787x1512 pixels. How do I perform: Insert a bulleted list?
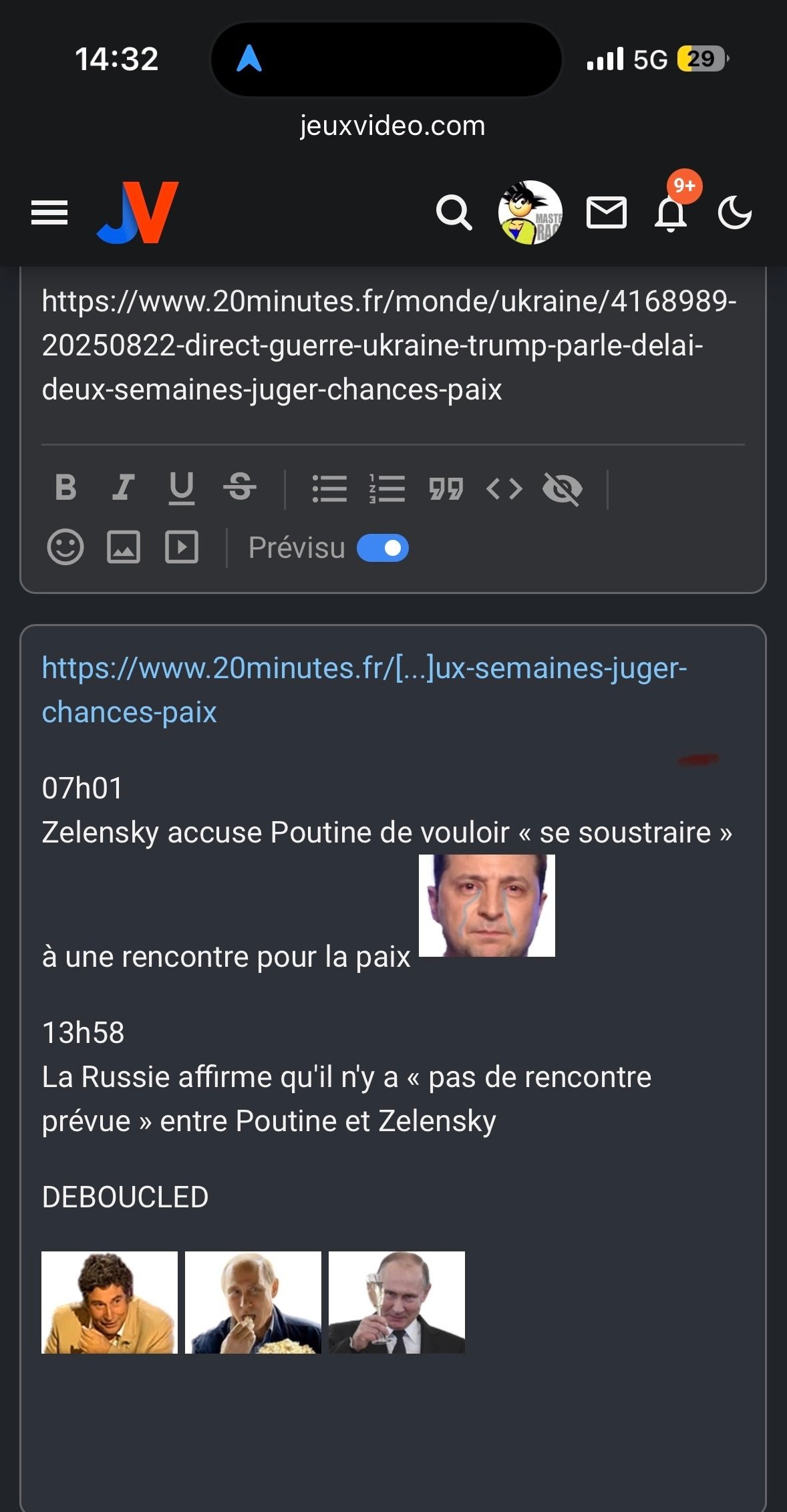329,489
